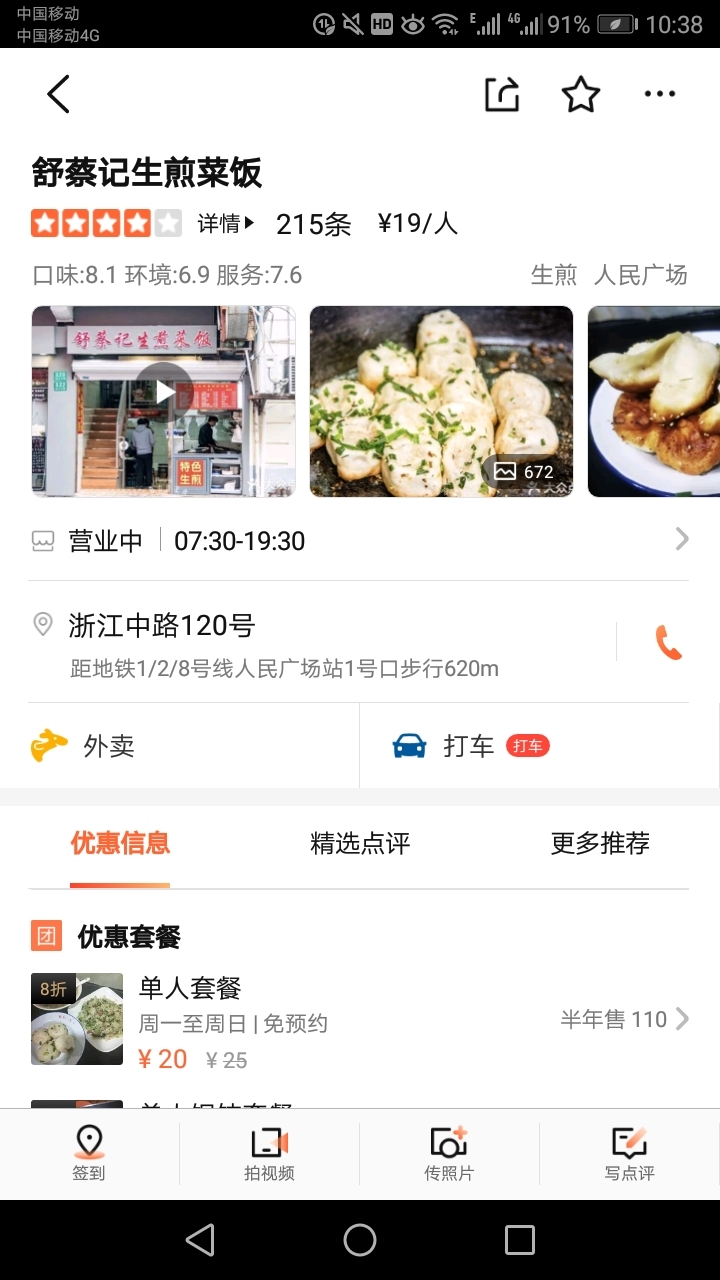This screenshot has width=720, height=1280.
Task: Open the photo gallery with 672 images
Action: click(x=441, y=401)
